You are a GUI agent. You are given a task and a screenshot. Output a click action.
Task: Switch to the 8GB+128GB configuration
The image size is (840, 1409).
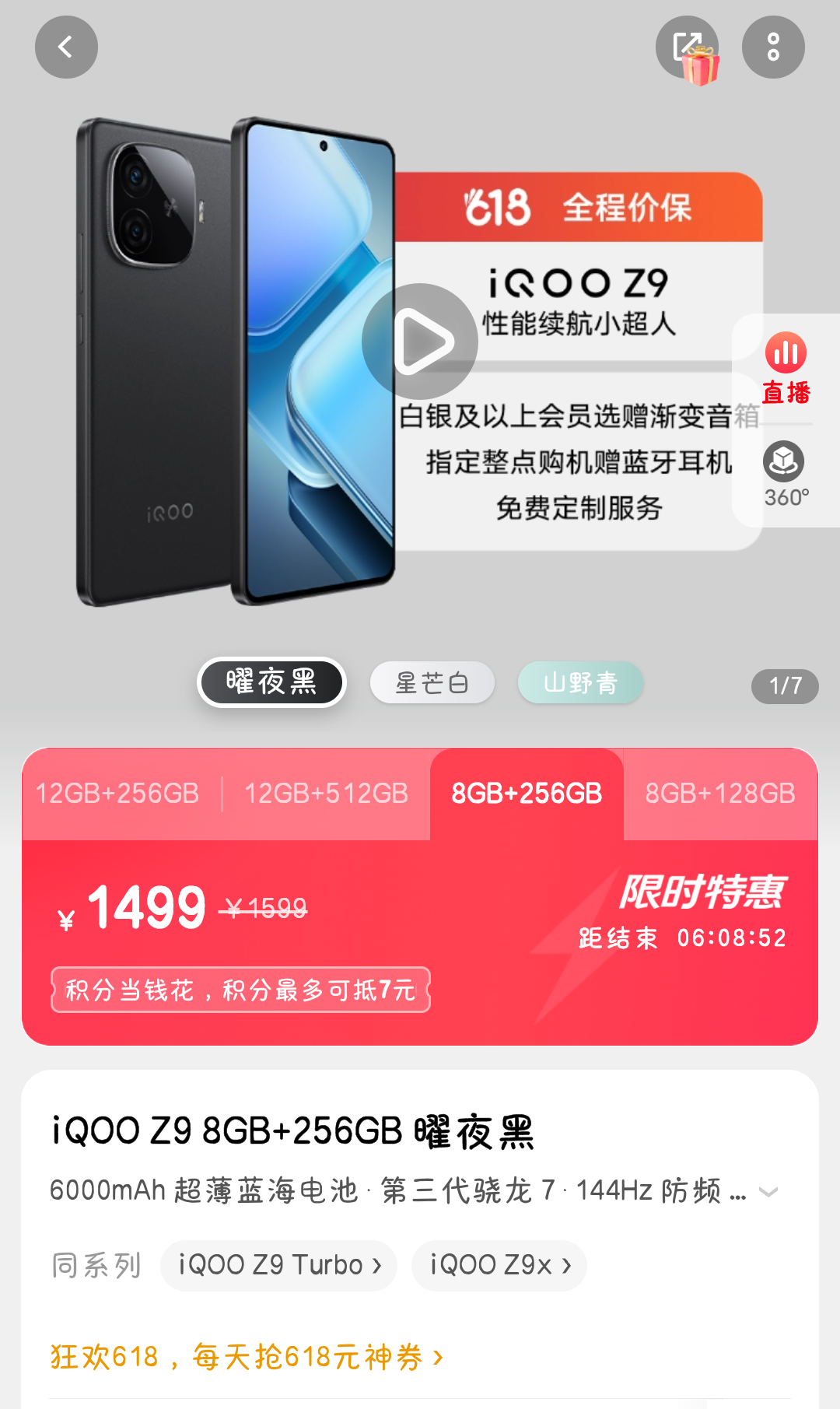coord(719,794)
